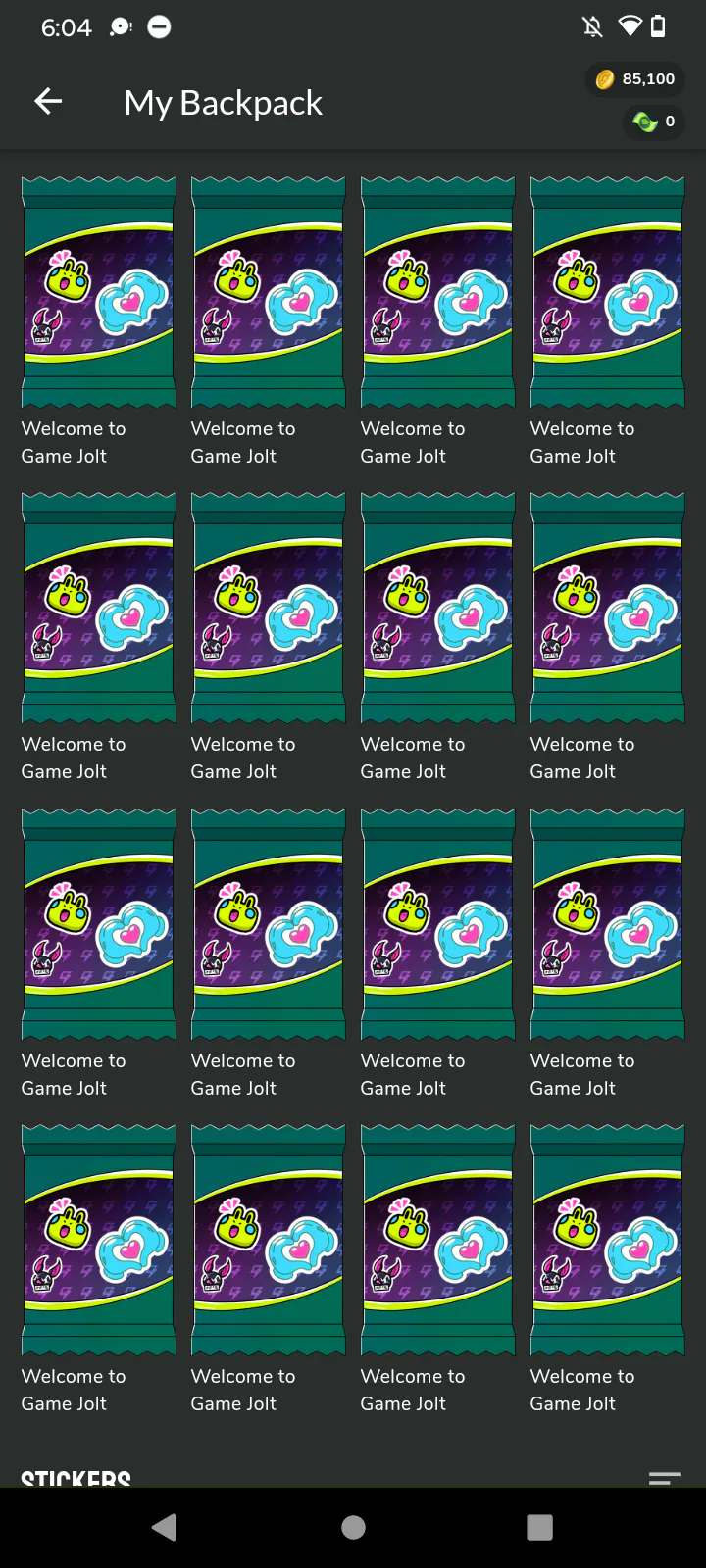Open the Stickers section sort menu
The image size is (706, 1568).
pyautogui.click(x=664, y=1477)
